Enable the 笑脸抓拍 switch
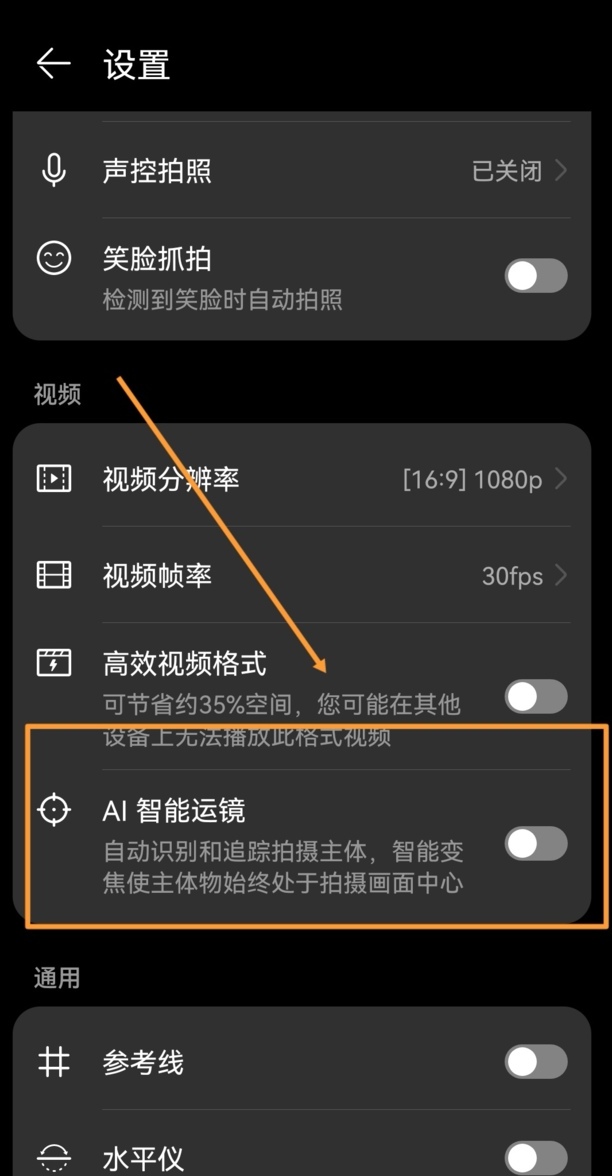 coord(536,276)
